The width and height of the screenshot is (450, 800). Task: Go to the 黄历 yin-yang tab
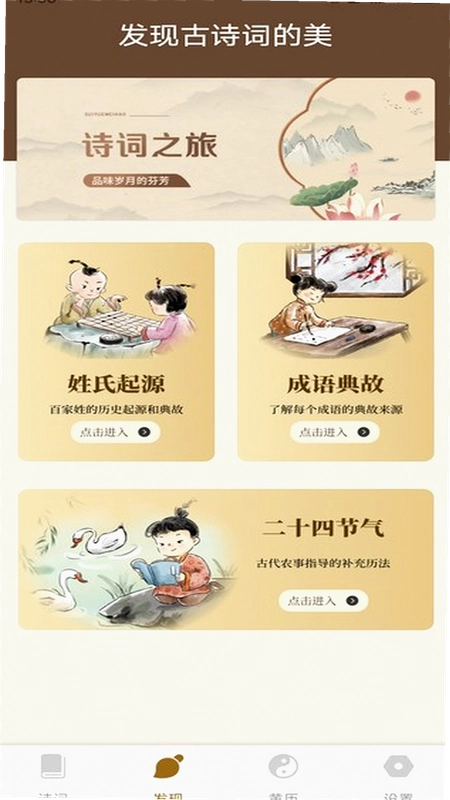(283, 772)
